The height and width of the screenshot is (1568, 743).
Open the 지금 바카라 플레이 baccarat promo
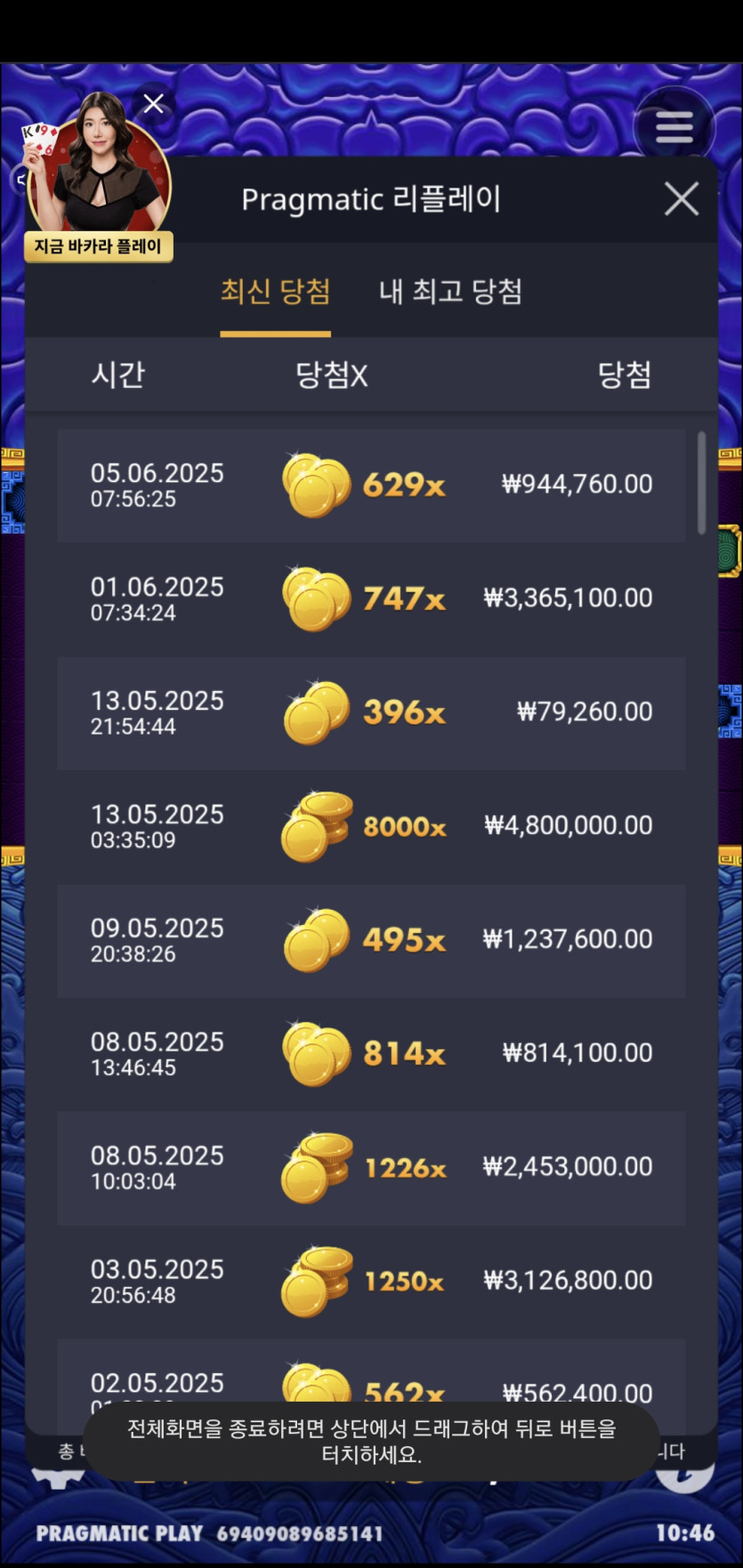point(98,178)
